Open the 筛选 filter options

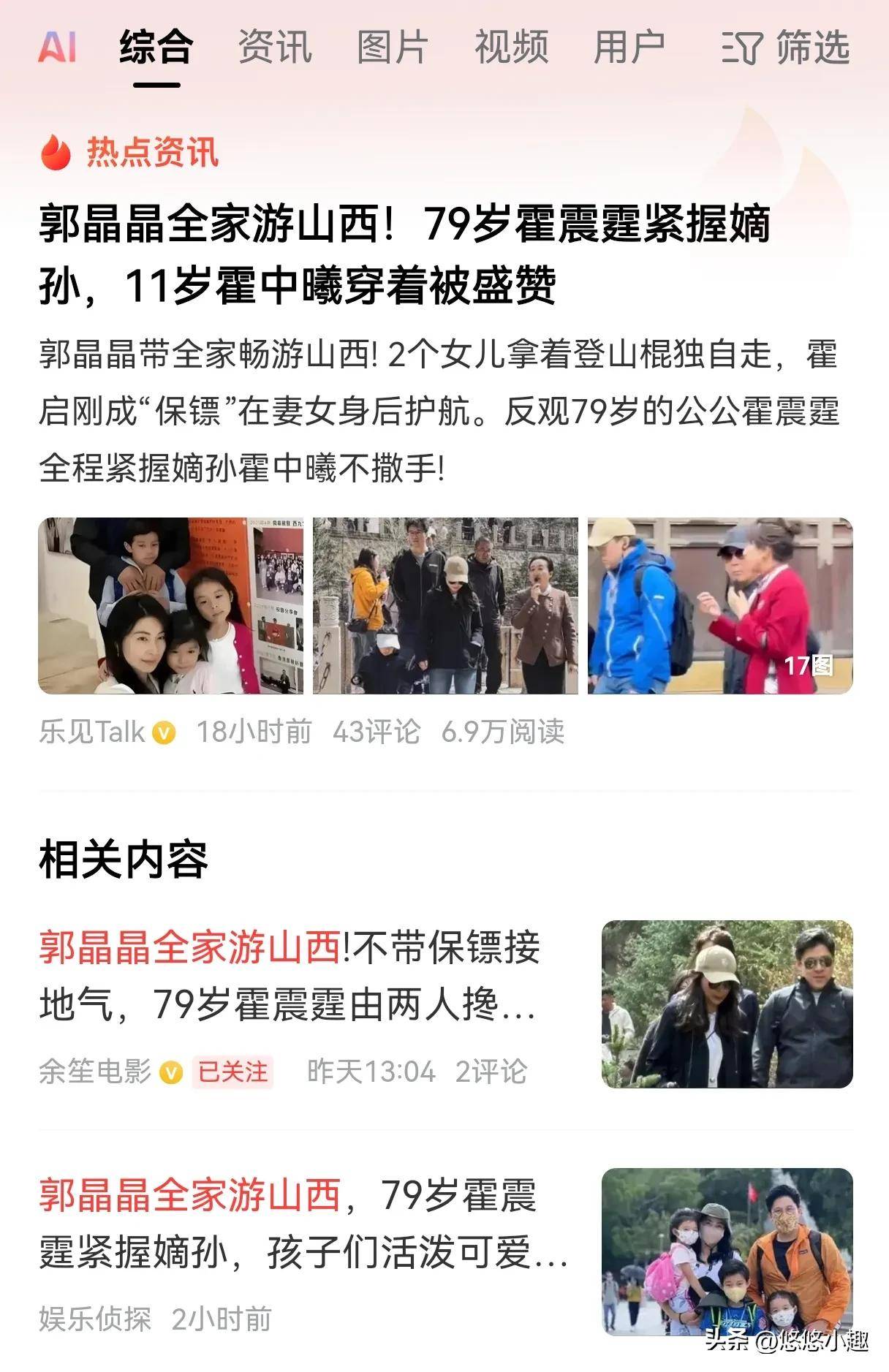click(x=786, y=48)
